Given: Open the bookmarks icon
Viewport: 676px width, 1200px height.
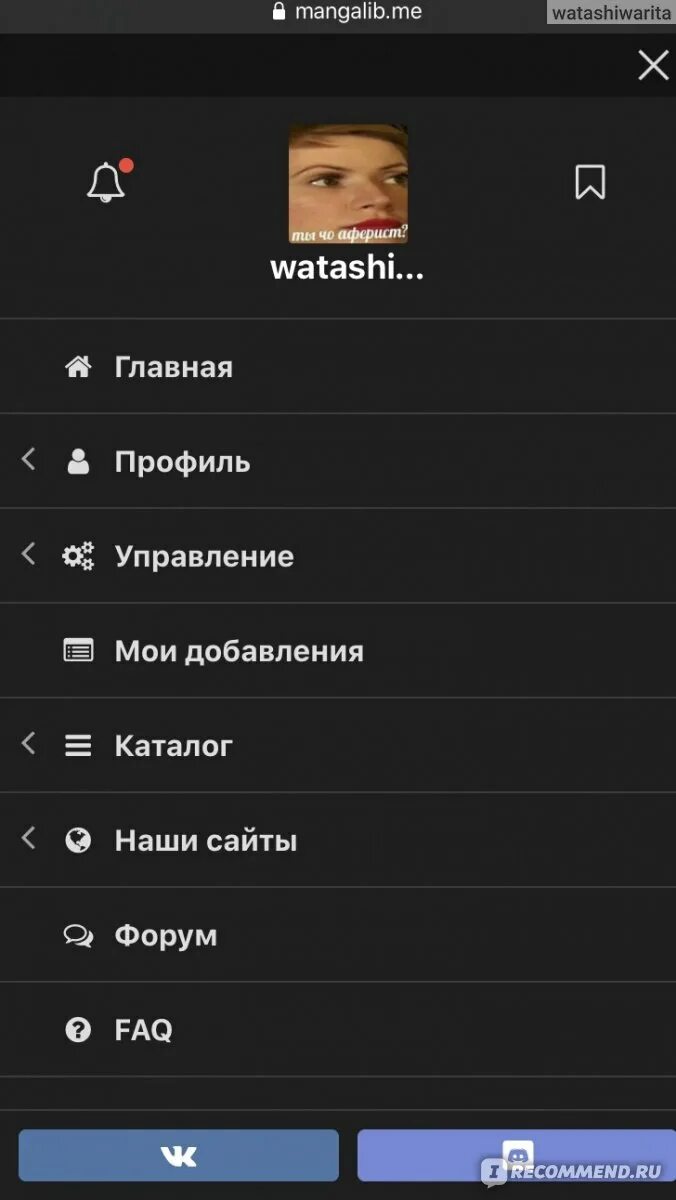Looking at the screenshot, I should 590,182.
